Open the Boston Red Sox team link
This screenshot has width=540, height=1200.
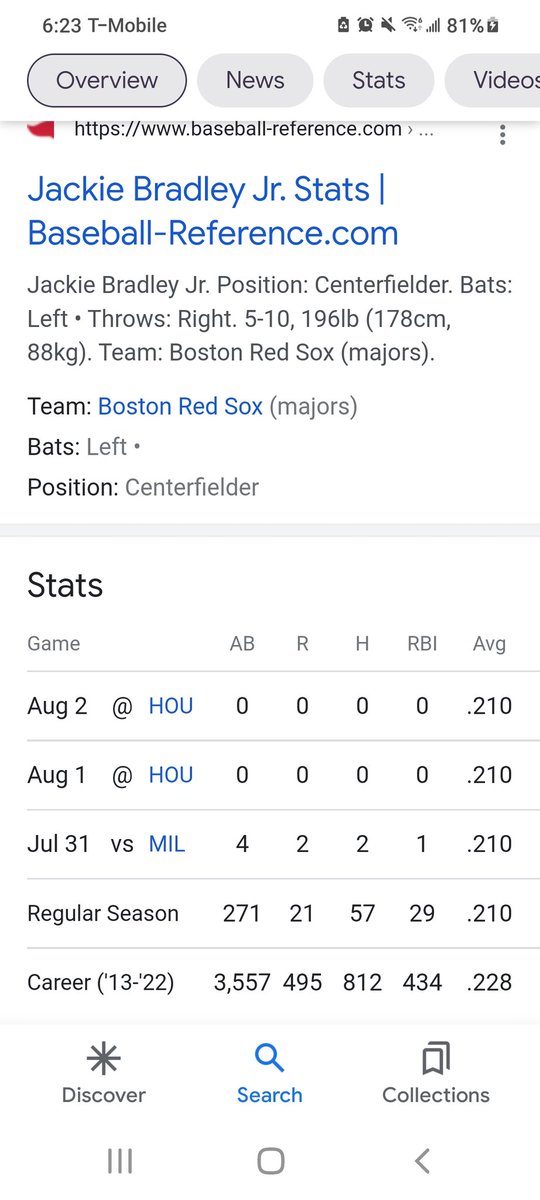click(x=180, y=407)
